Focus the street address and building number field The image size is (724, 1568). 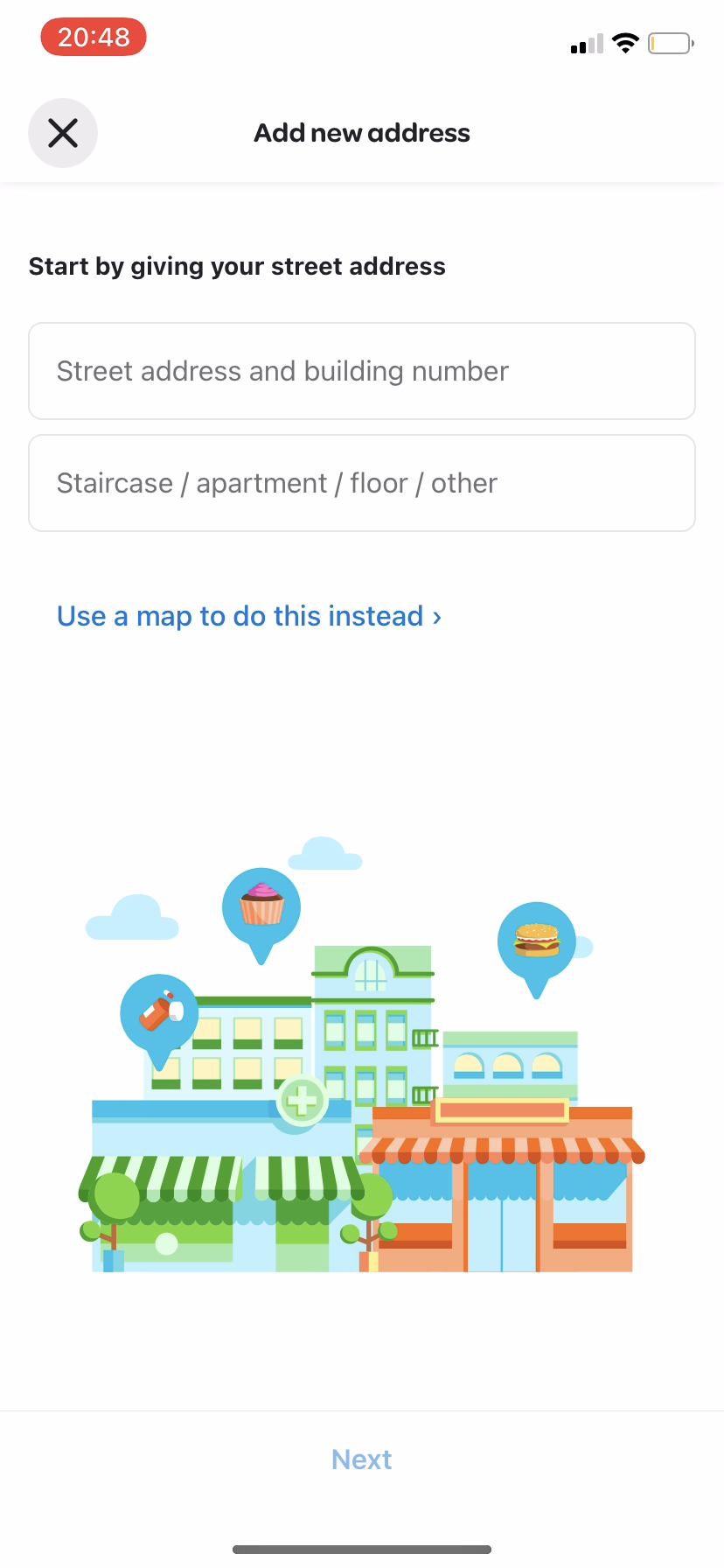tap(362, 371)
